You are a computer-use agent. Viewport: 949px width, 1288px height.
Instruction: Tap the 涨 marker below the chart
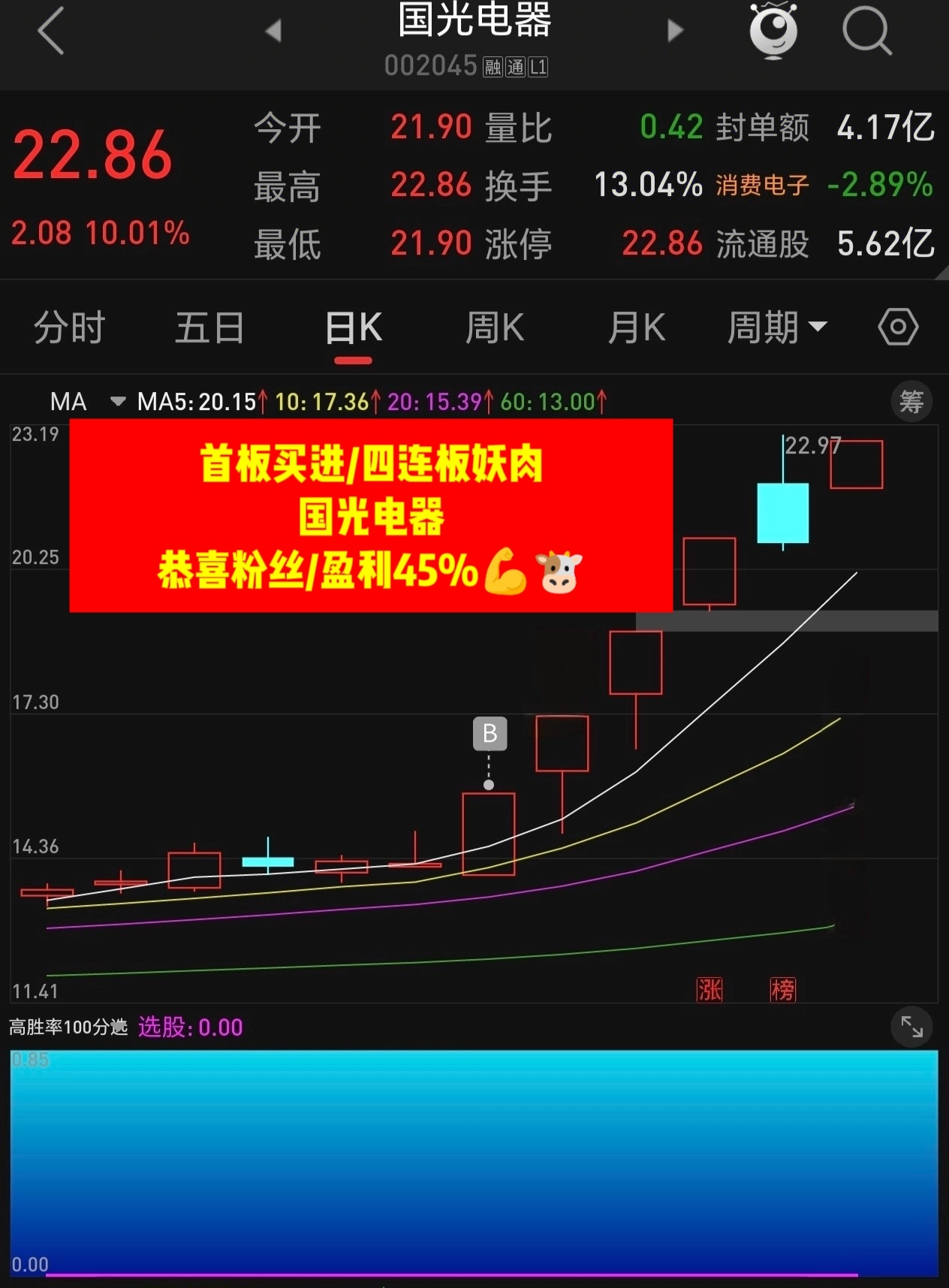coord(709,990)
